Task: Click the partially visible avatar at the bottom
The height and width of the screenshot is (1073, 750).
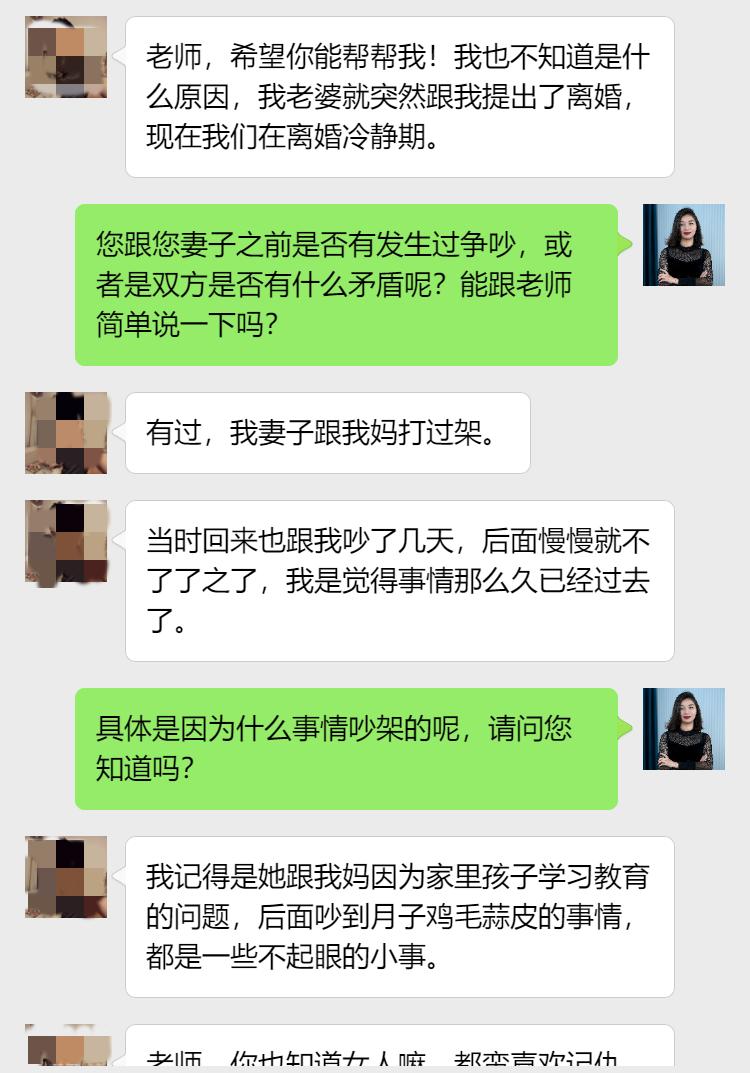Action: [x=63, y=1055]
